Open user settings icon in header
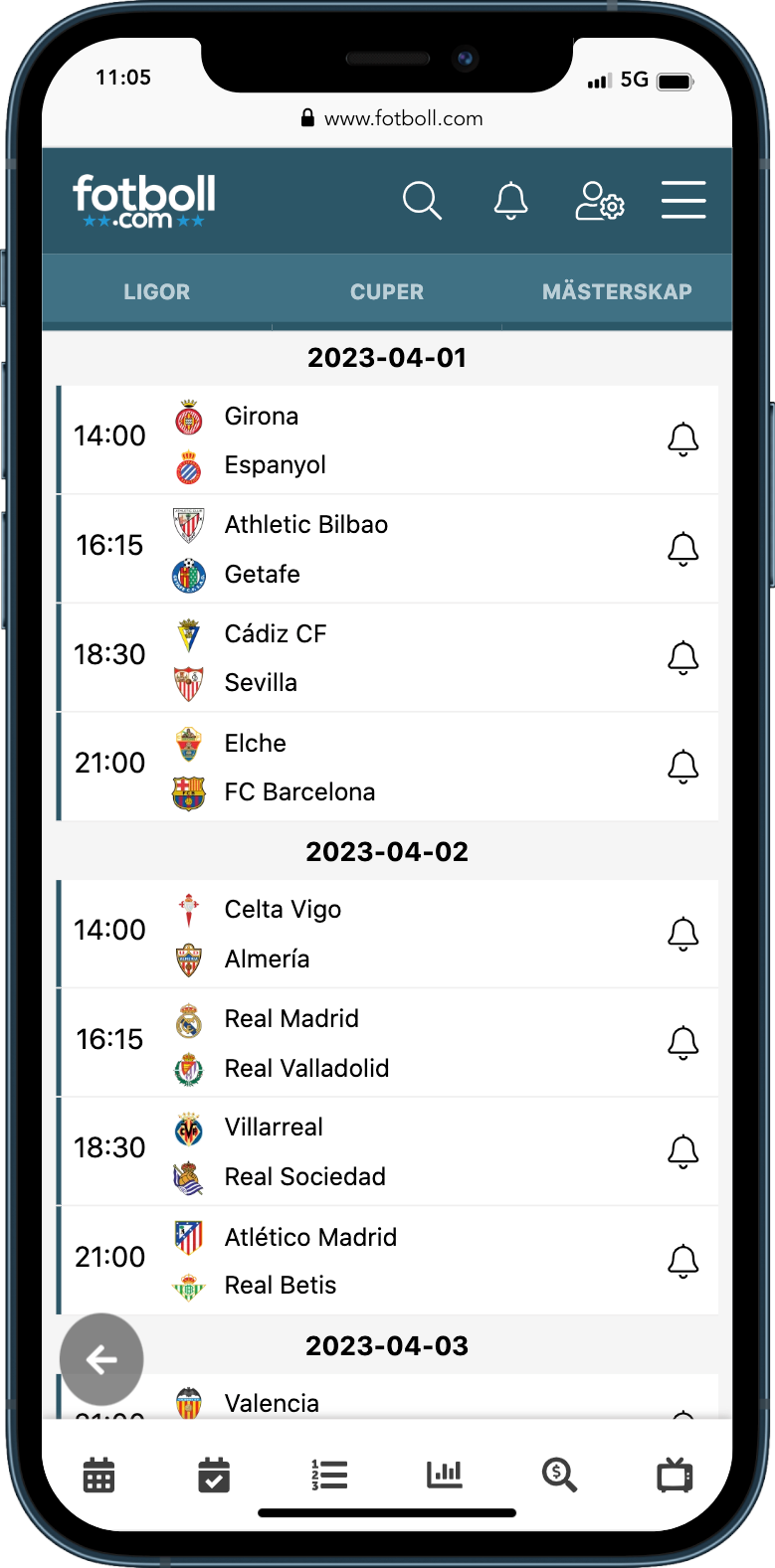This screenshot has width=775, height=1568. point(600,200)
